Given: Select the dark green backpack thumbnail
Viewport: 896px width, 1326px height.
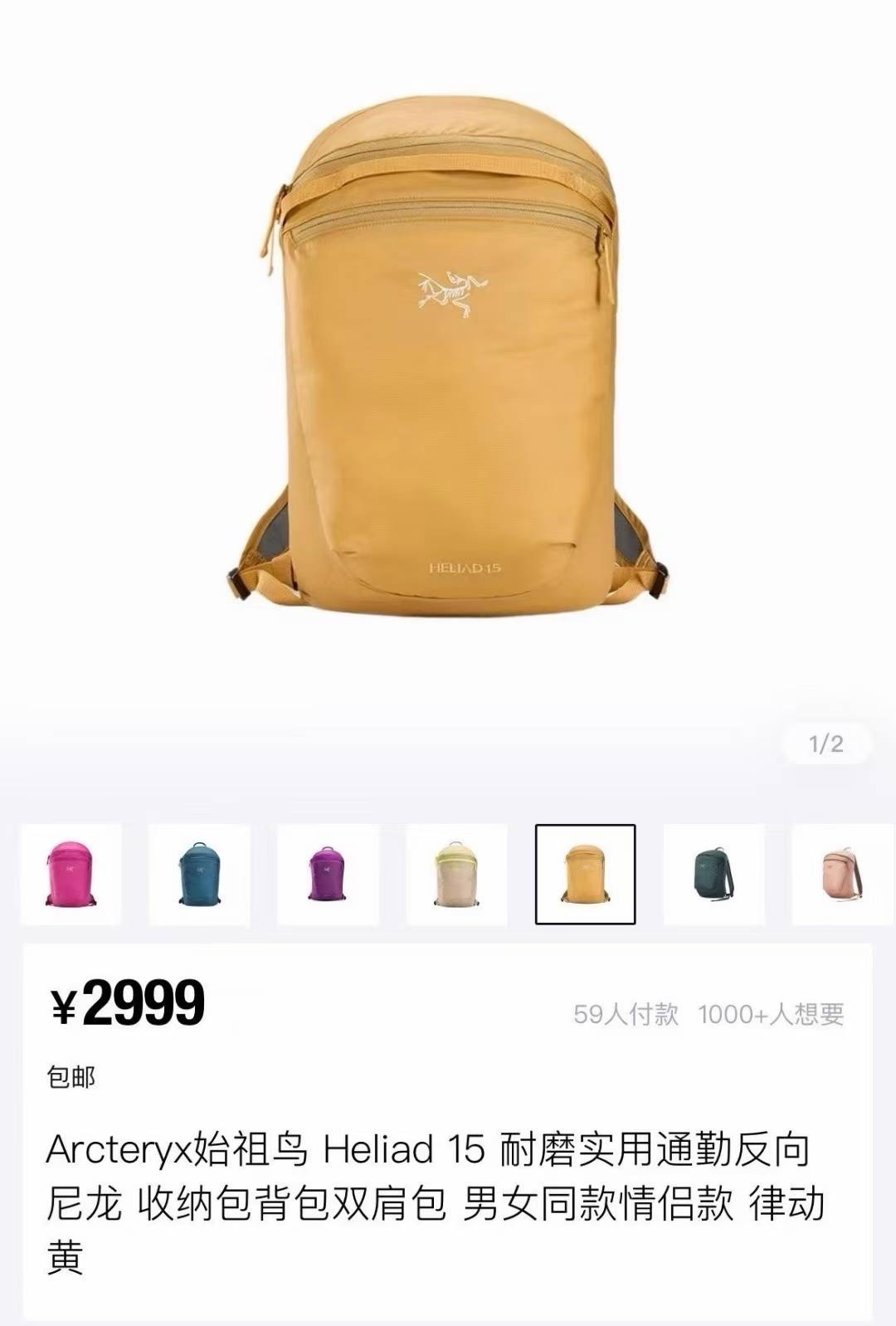Looking at the screenshot, I should pyautogui.click(x=713, y=874).
